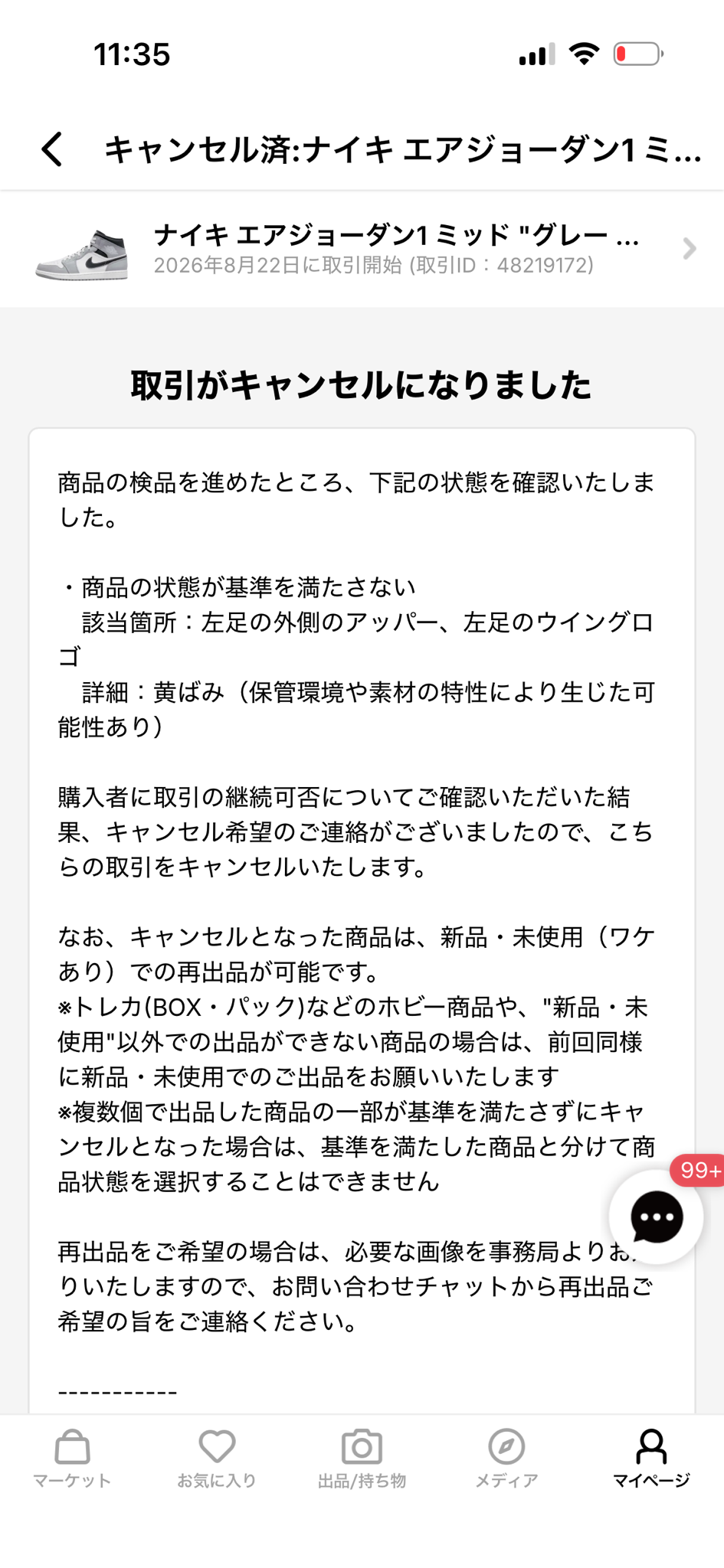
Task: Switch to the メディア tab
Action: (x=506, y=1459)
